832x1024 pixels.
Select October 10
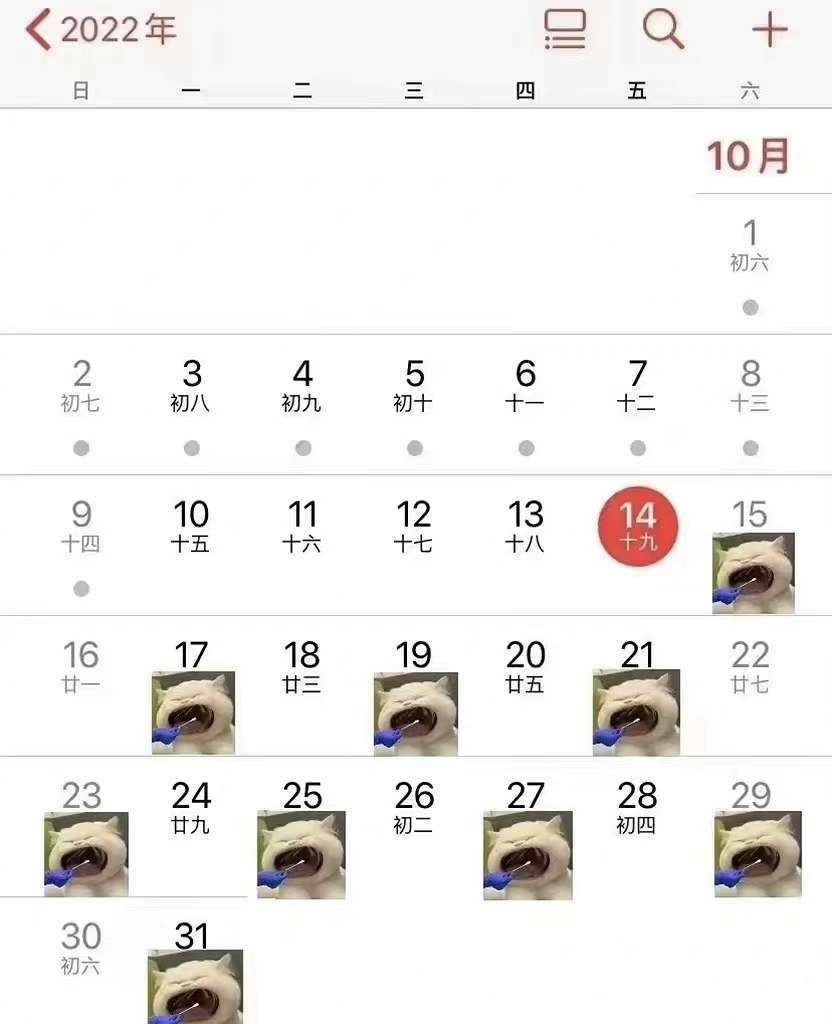coord(191,526)
